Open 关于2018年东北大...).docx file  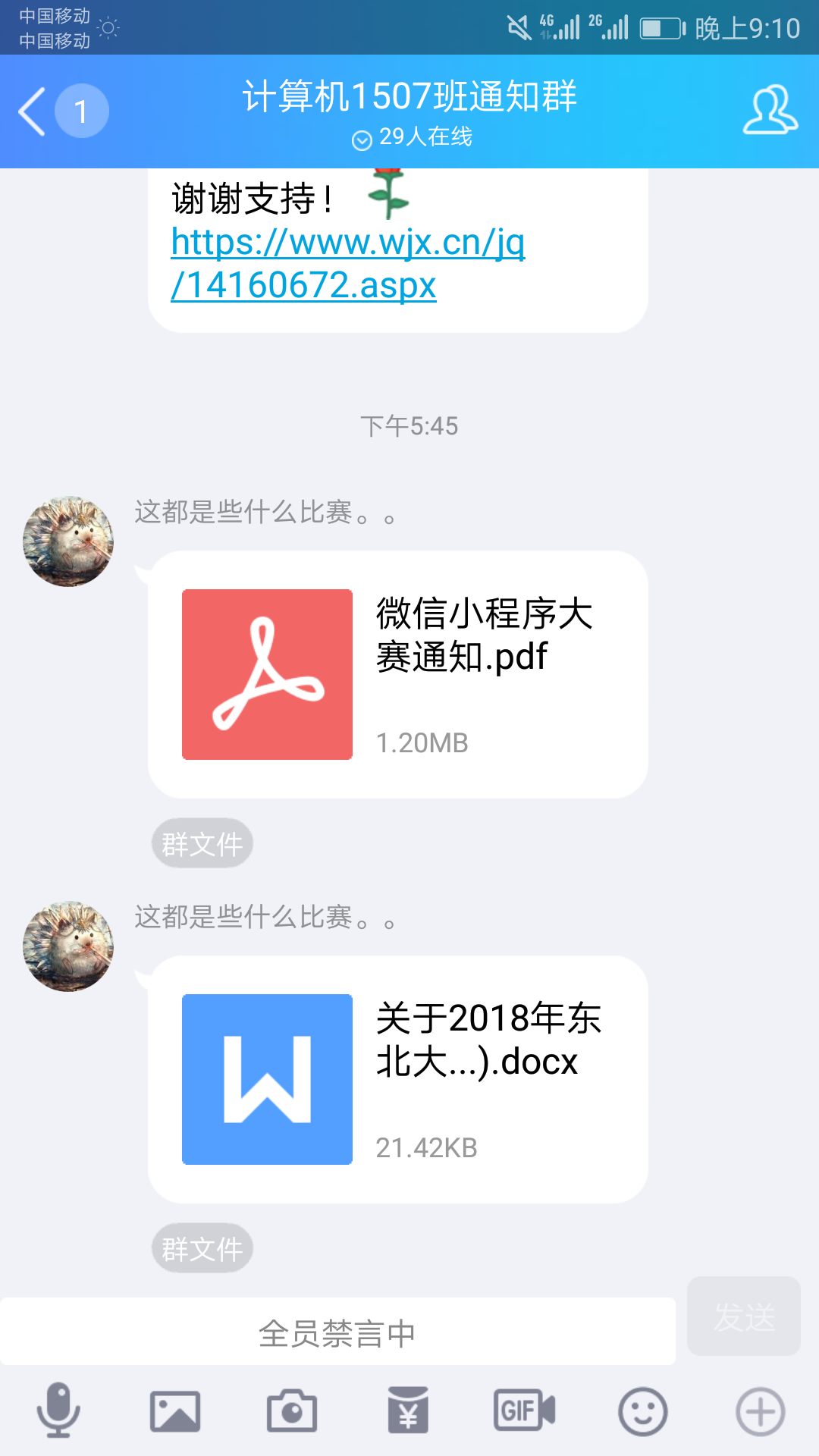tap(397, 1079)
